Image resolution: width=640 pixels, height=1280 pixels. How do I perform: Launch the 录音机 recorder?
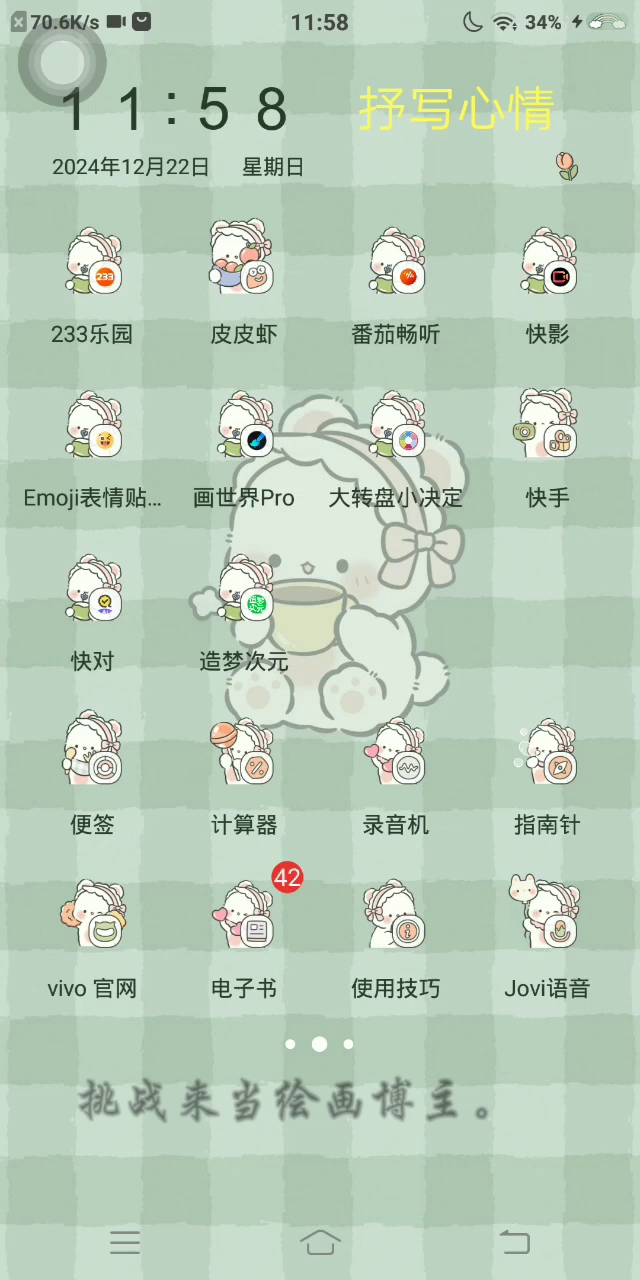(x=396, y=754)
